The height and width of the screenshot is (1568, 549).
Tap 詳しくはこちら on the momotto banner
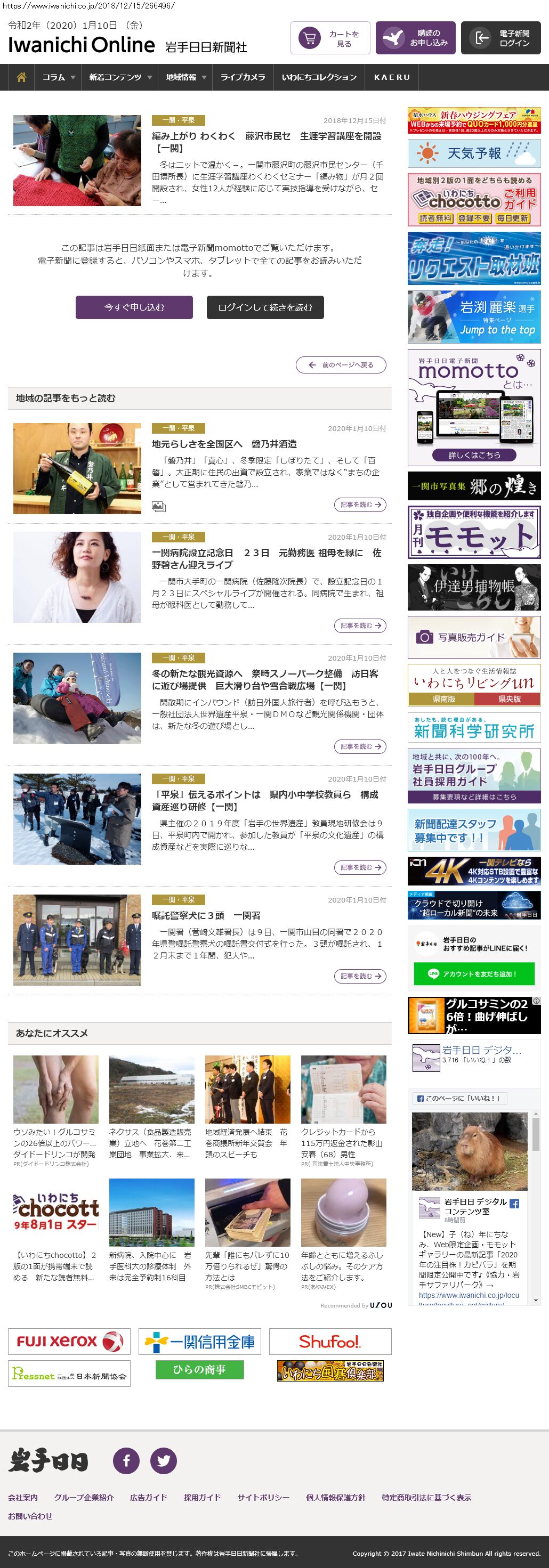(473, 454)
